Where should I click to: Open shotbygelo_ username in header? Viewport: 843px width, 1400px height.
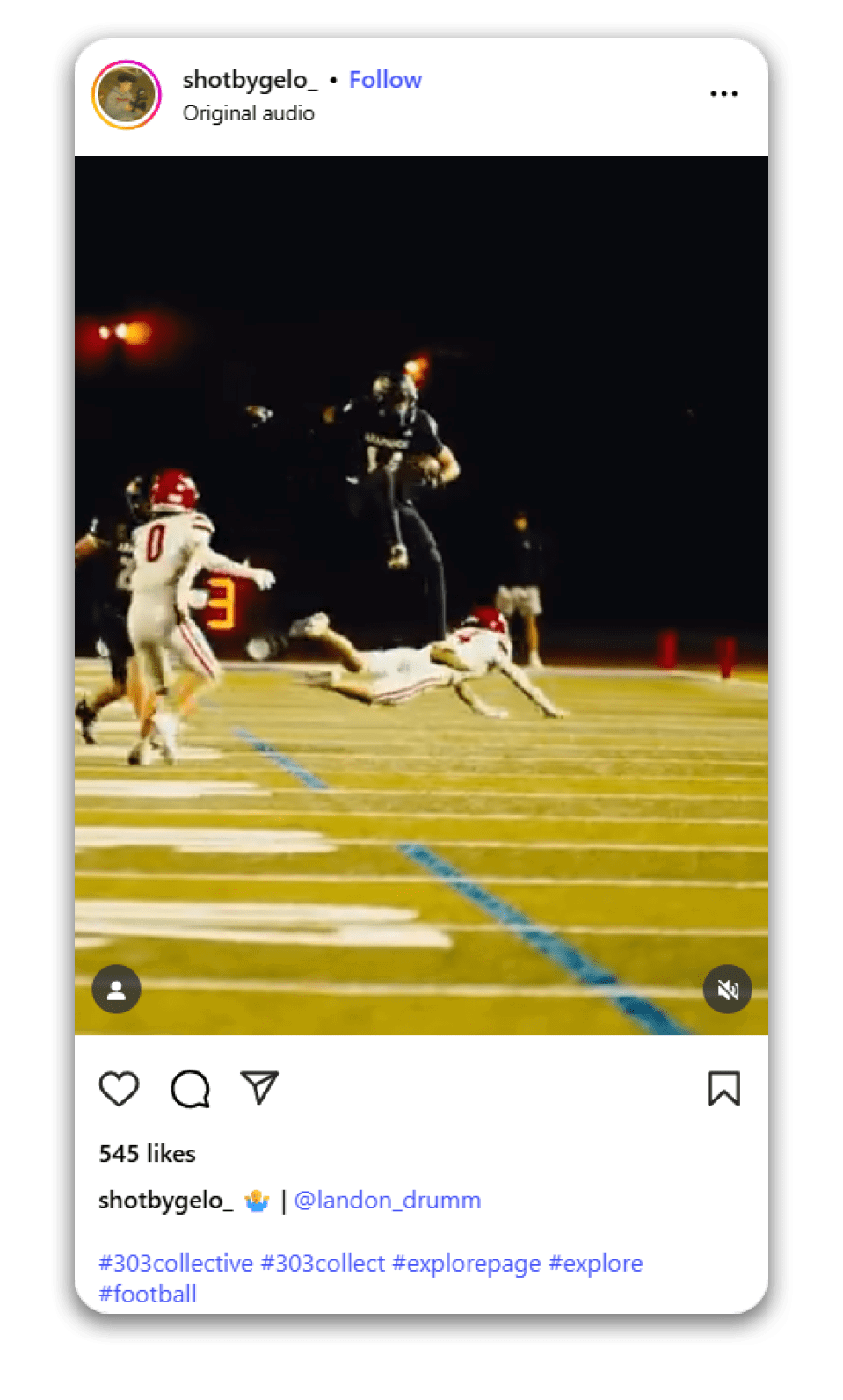point(250,80)
